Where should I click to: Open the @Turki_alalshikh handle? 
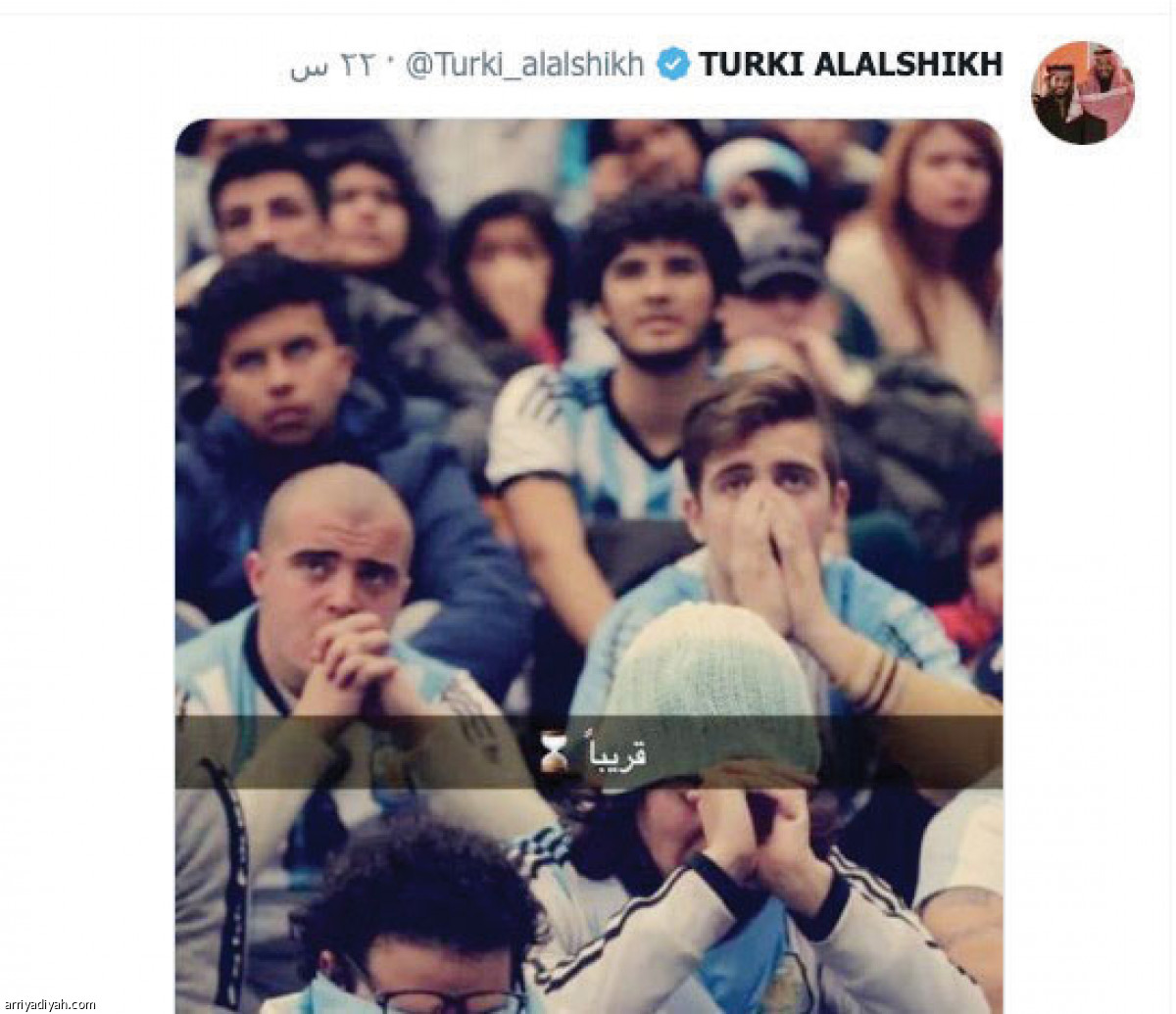pos(525,65)
